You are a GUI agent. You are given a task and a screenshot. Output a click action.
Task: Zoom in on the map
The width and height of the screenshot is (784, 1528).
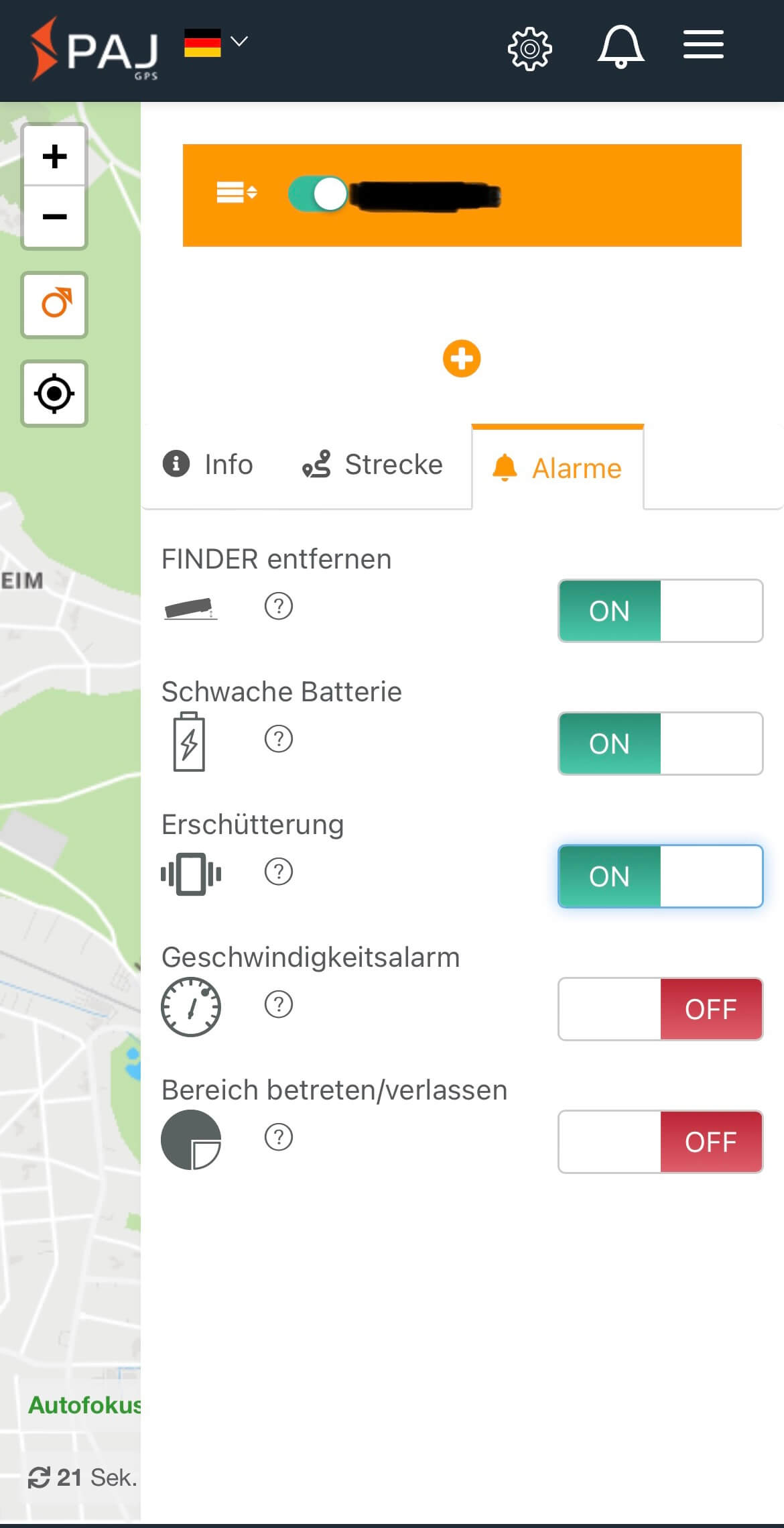coord(54,156)
